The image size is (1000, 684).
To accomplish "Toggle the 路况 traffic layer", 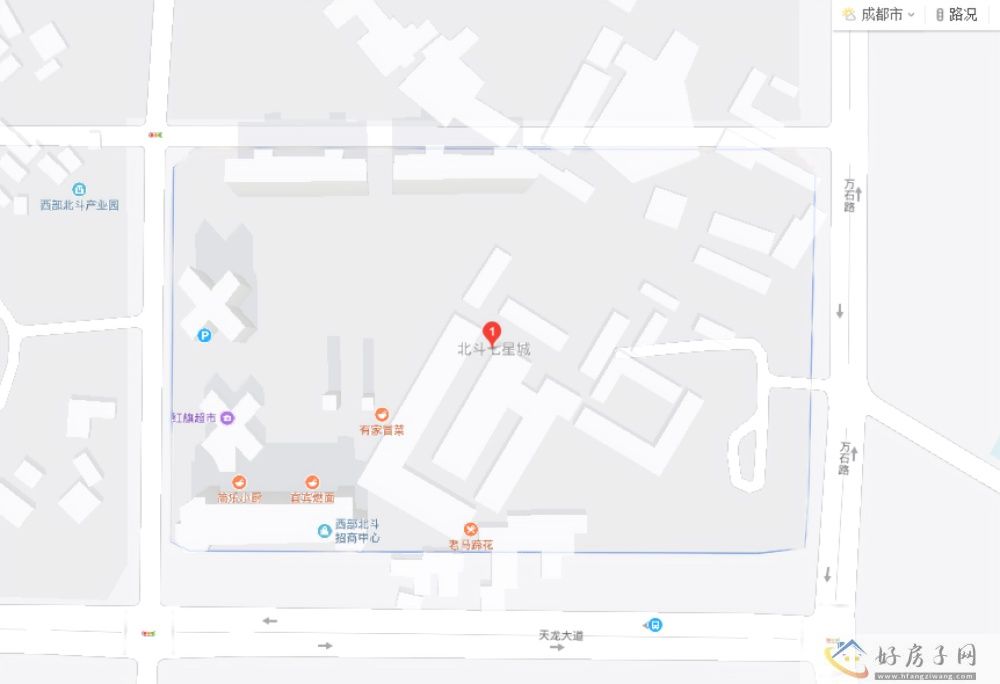I will (x=957, y=14).
